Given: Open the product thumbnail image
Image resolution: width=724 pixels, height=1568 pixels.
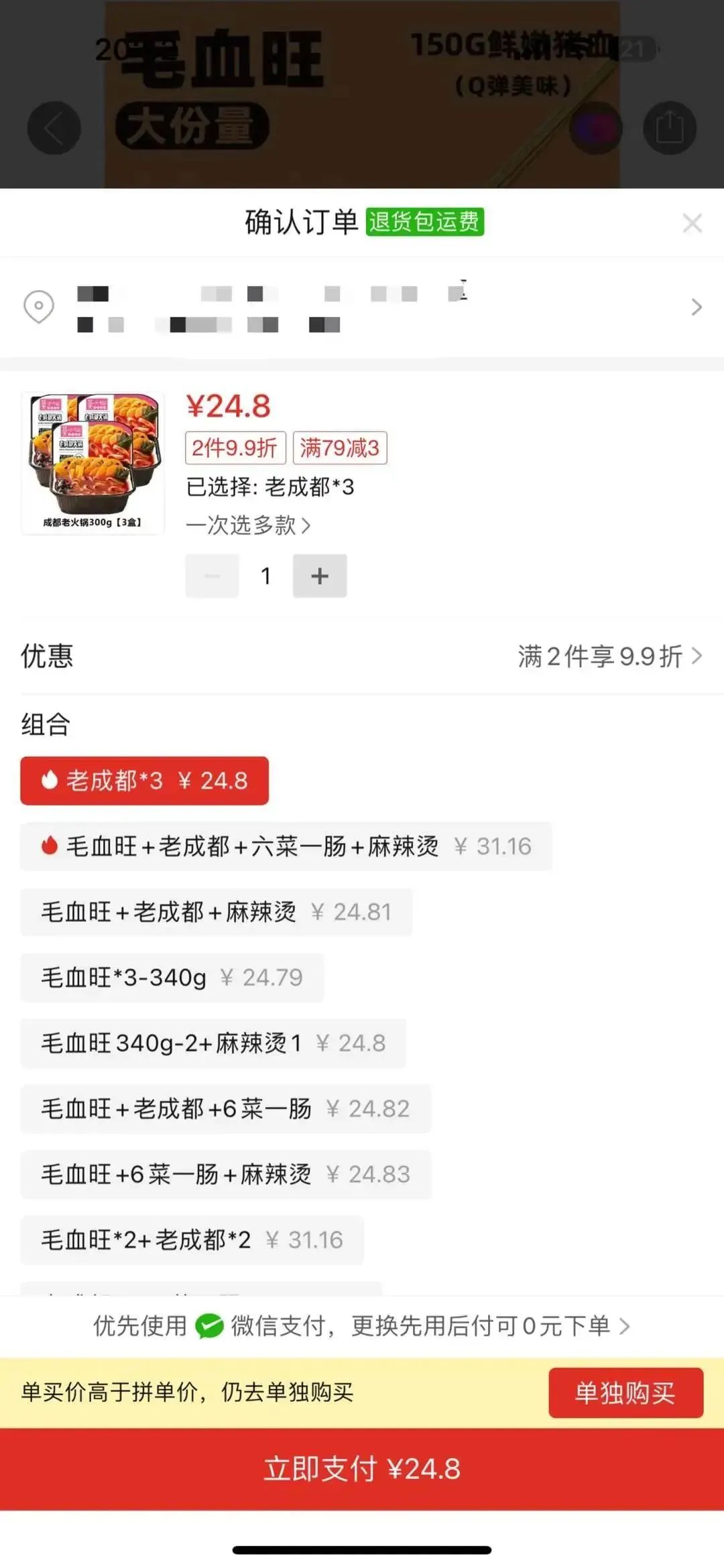Looking at the screenshot, I should [x=93, y=463].
